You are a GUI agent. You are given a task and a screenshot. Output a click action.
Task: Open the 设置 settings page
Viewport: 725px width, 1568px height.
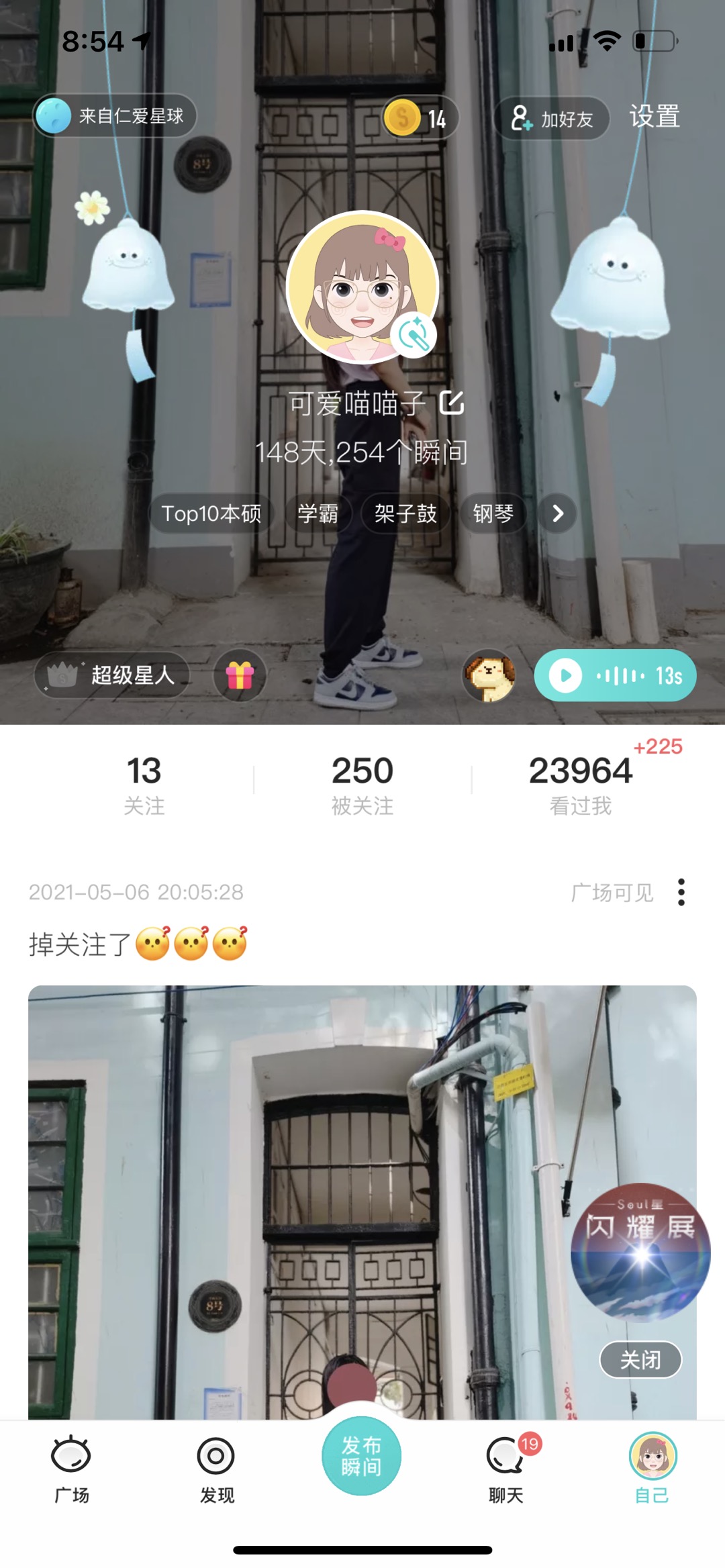655,117
